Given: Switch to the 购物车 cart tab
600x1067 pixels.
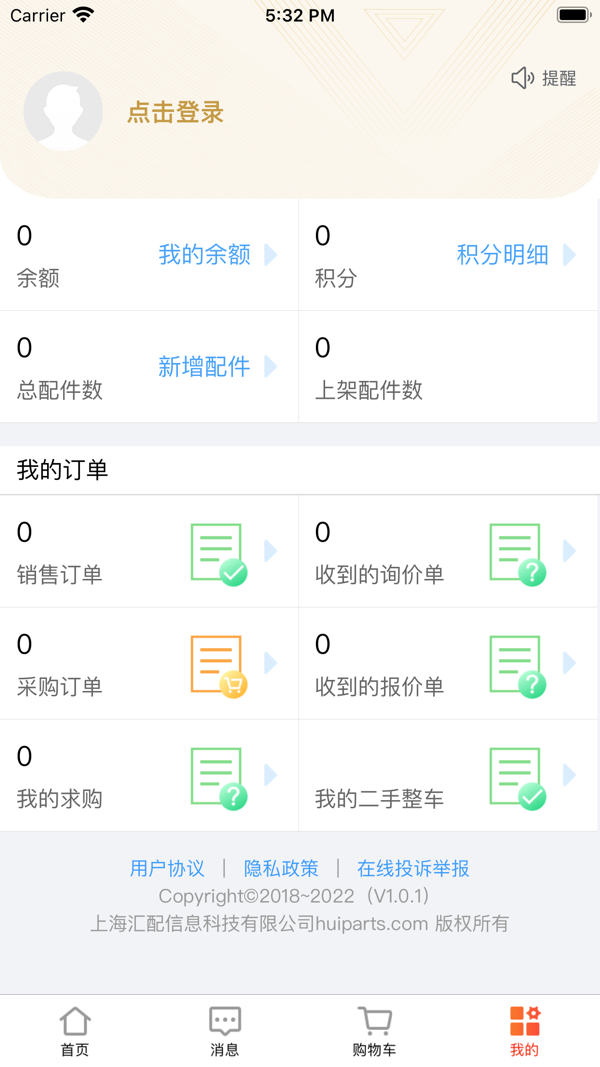Looking at the screenshot, I should click(374, 1032).
